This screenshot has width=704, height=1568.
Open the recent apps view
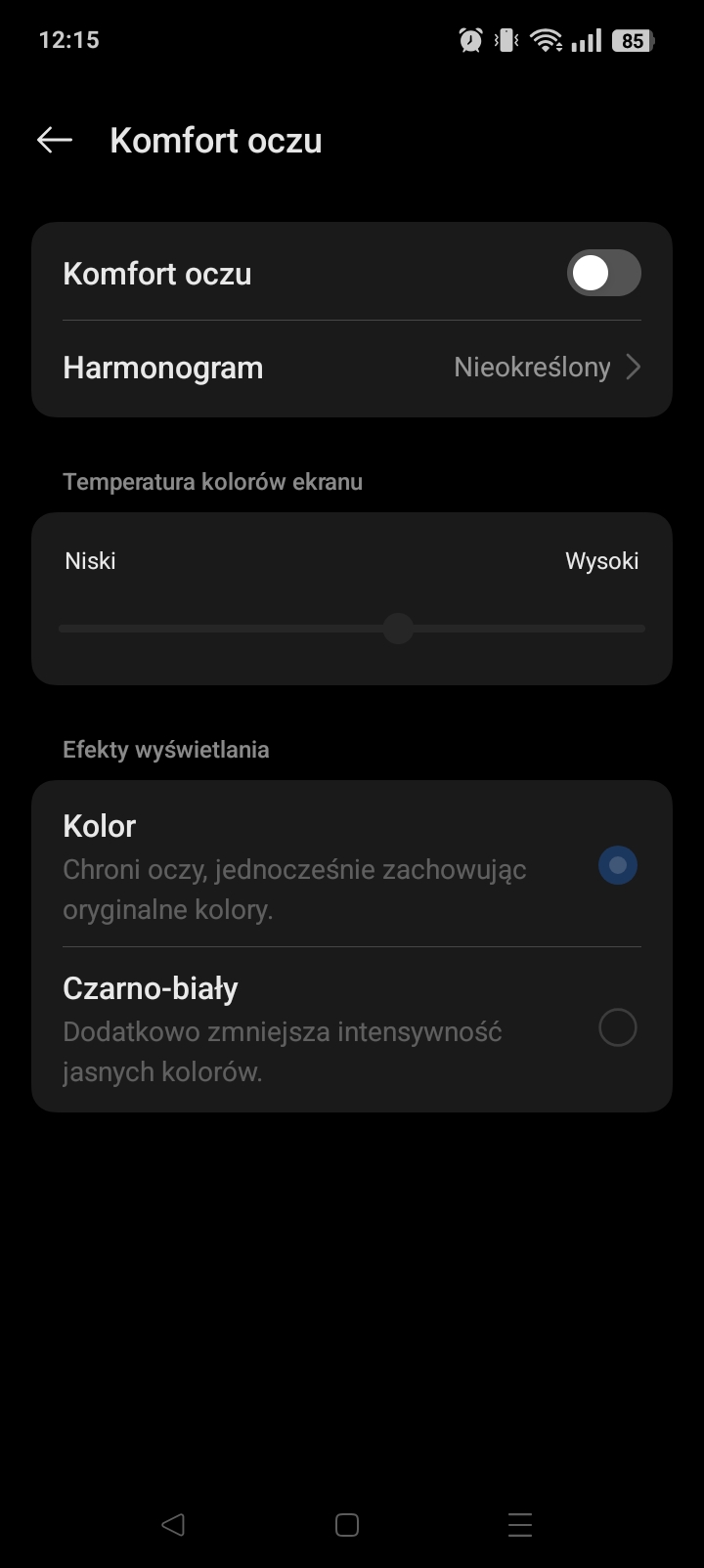point(520,1525)
